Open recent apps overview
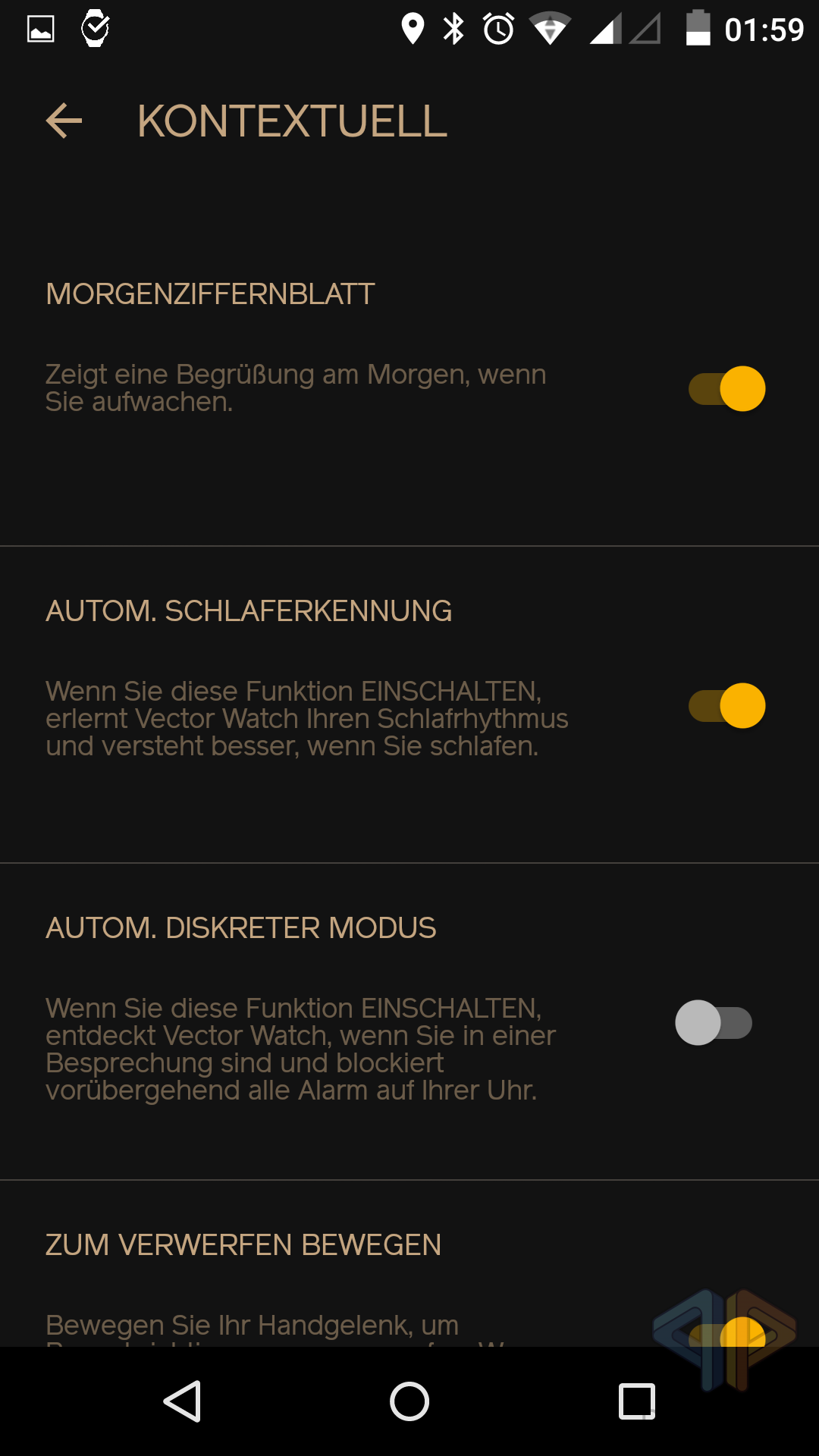Screen dimensions: 819x1456 tap(637, 1401)
